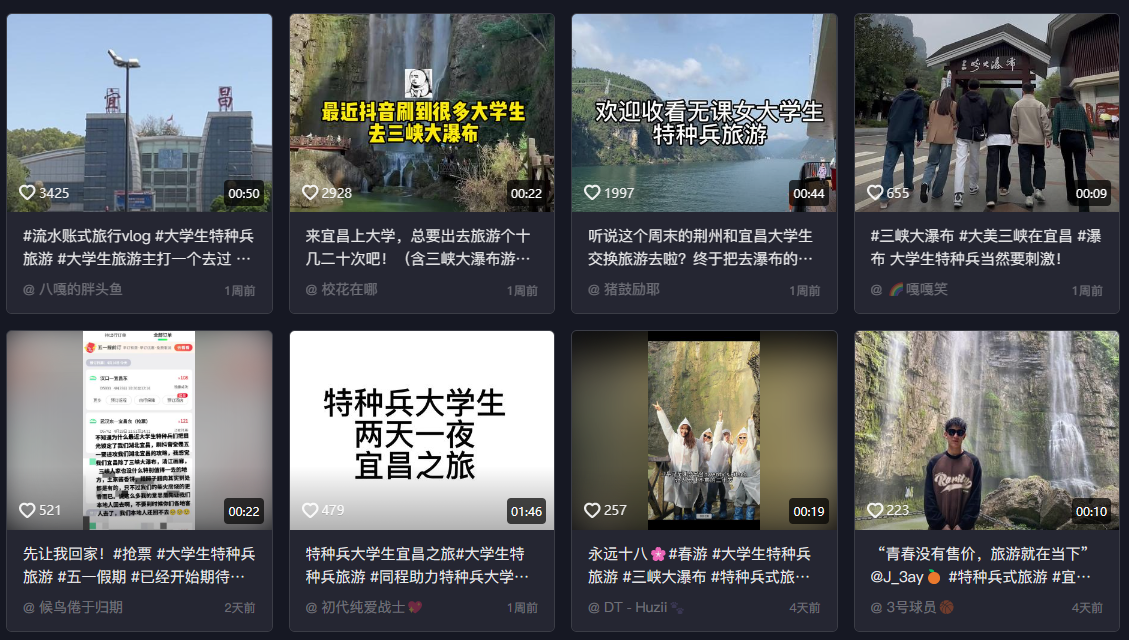Screen dimensions: 1129x640
Task: Watch the 三峡大瀑布 video by 嘎嘎笑
Action: click(986, 112)
